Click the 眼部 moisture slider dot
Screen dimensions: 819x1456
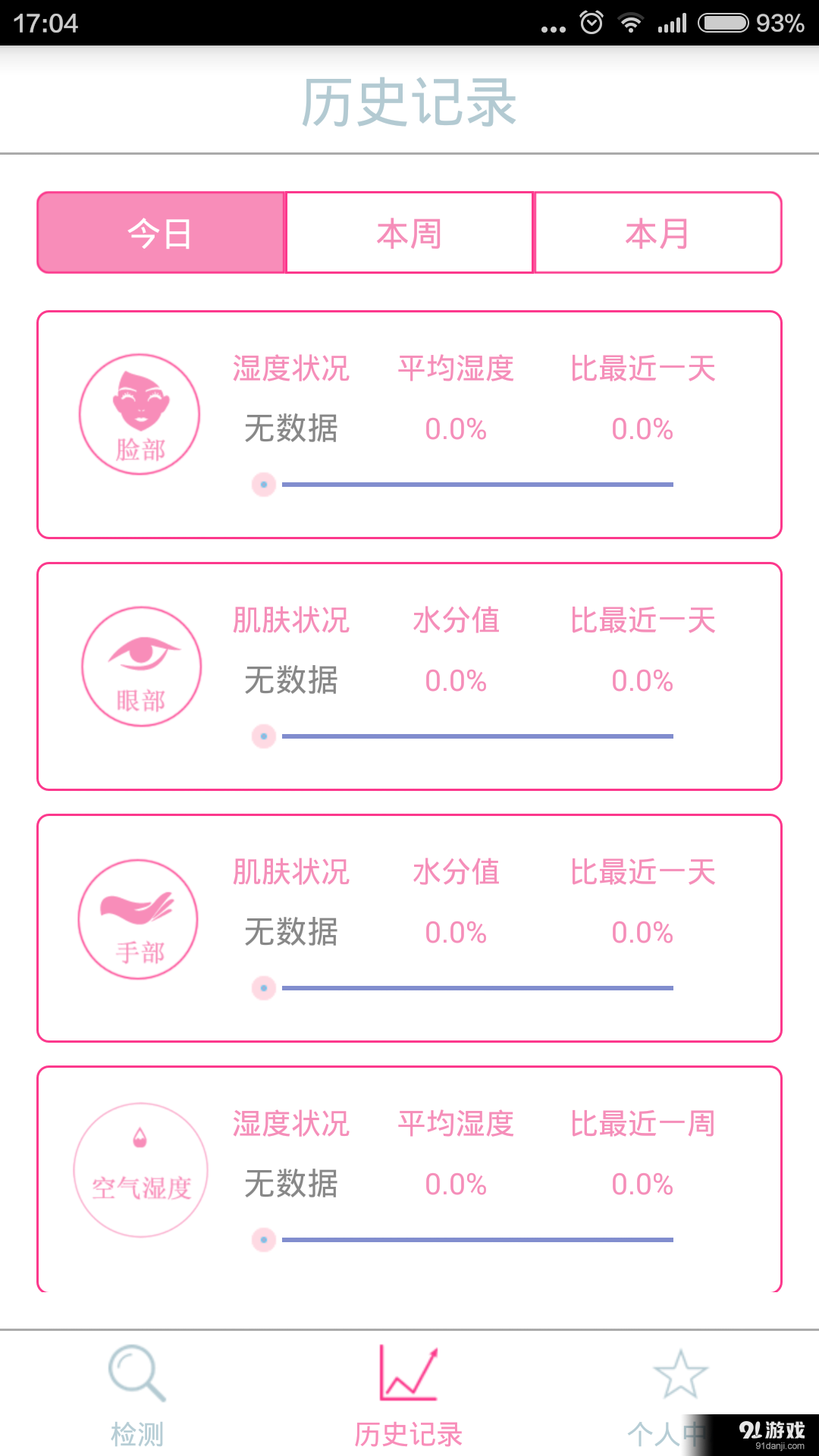pos(263,734)
